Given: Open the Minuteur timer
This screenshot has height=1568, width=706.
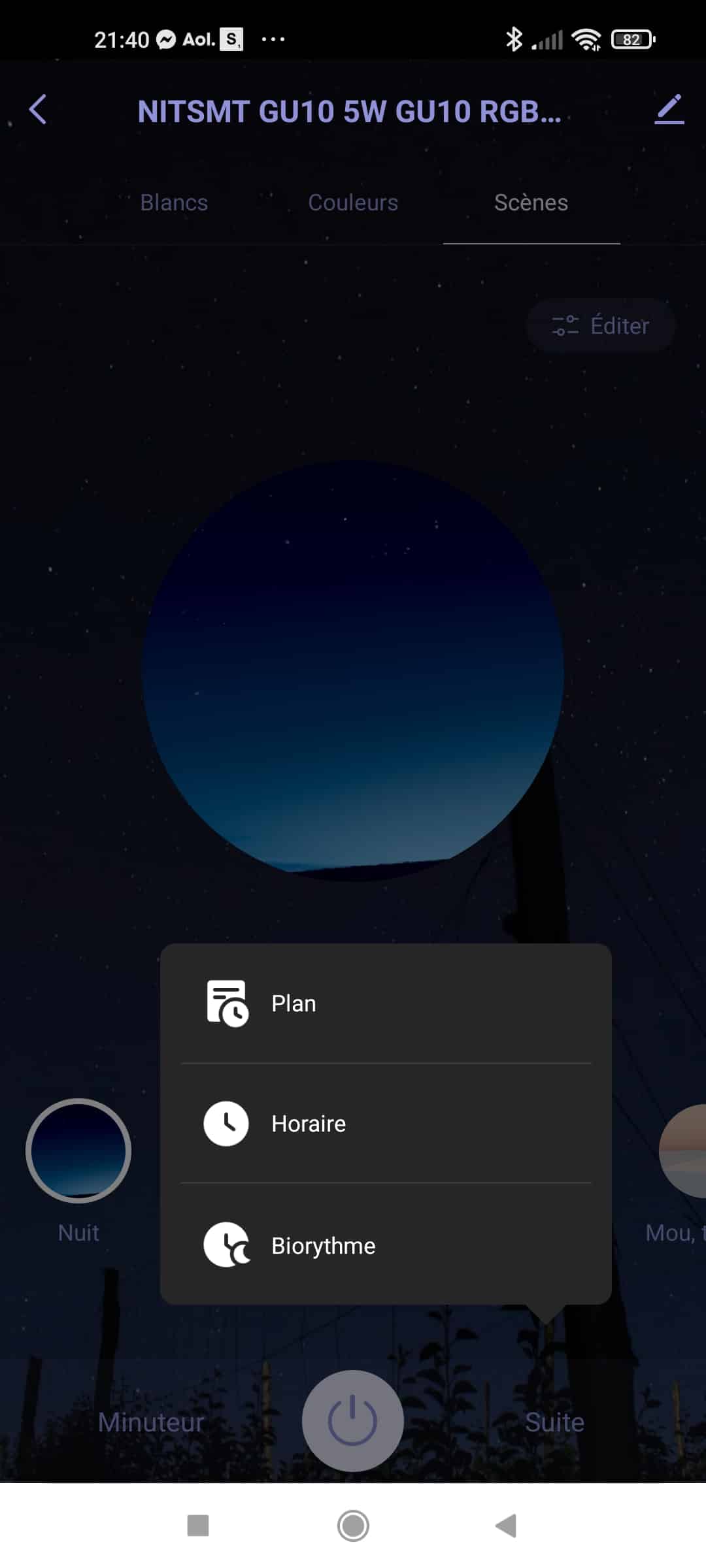Looking at the screenshot, I should pos(151,1422).
